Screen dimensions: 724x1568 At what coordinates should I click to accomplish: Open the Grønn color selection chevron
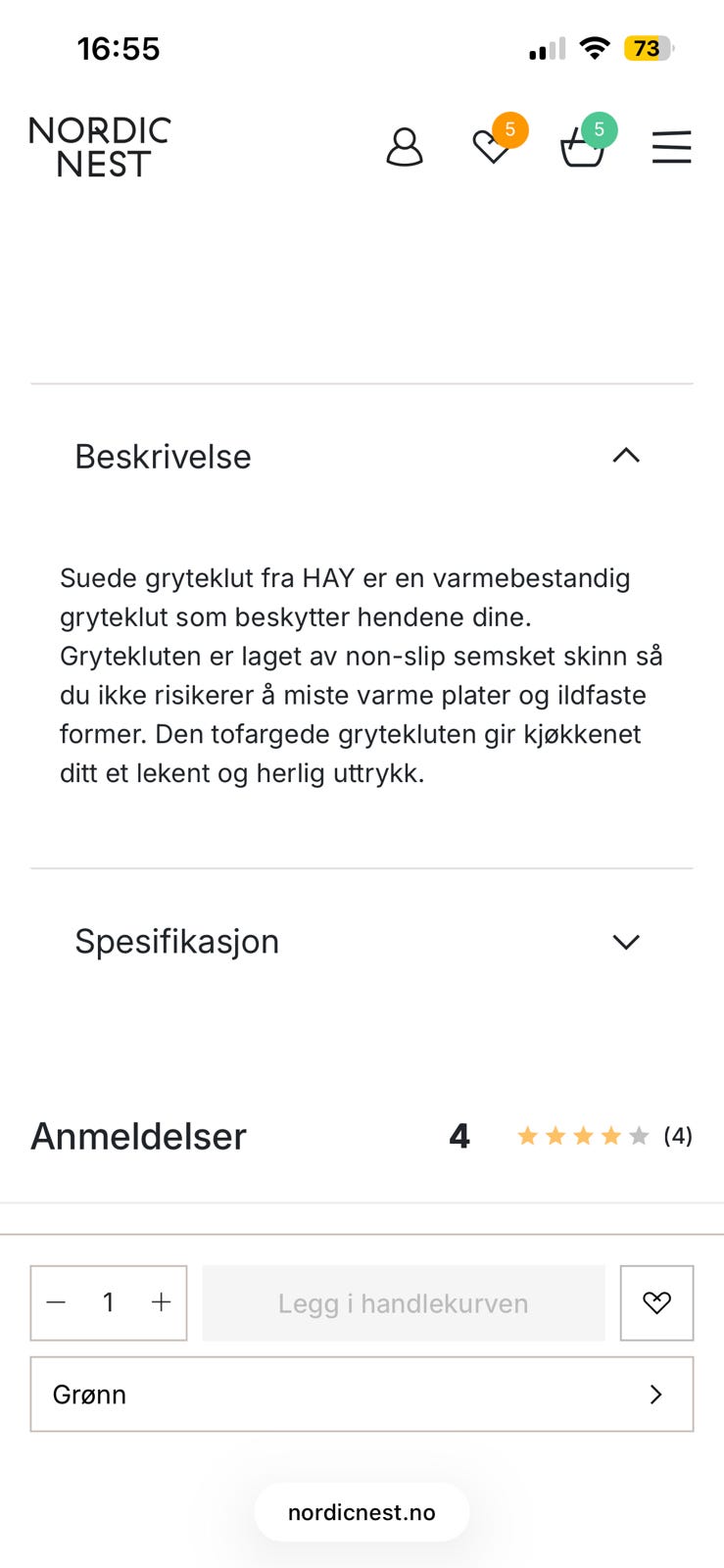click(656, 1395)
